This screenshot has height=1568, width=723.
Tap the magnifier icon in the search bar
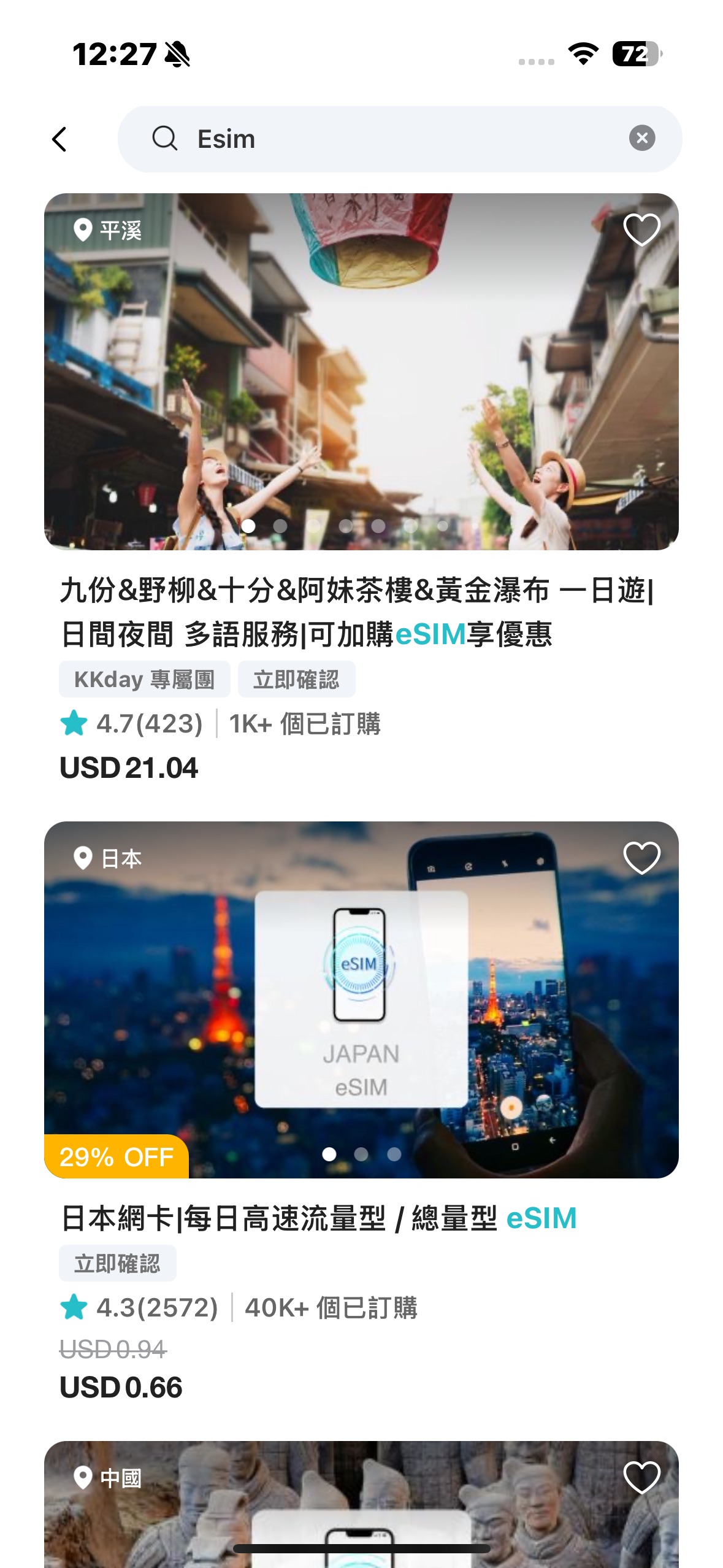click(x=166, y=140)
